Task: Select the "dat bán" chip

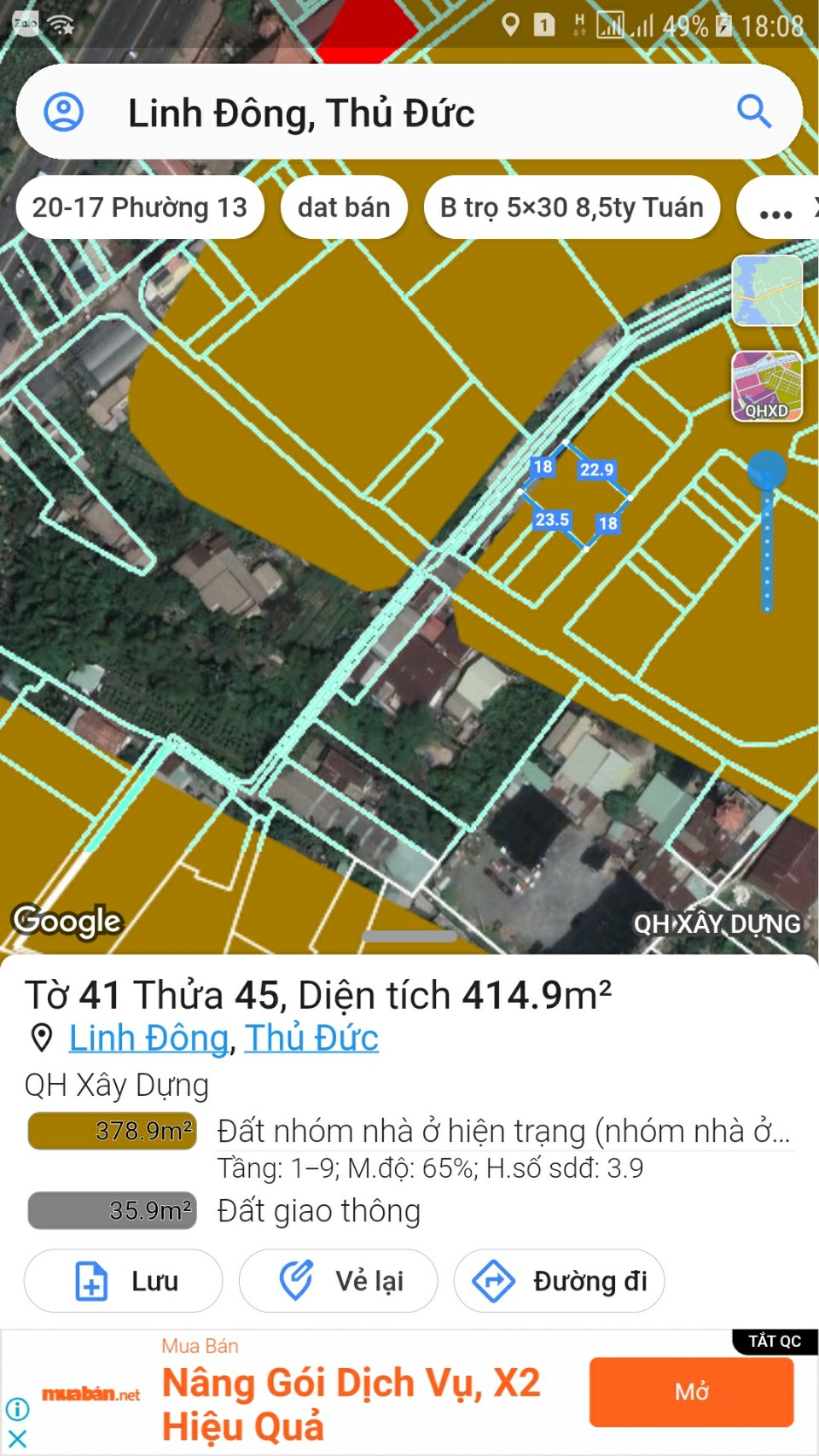Action: tap(344, 207)
